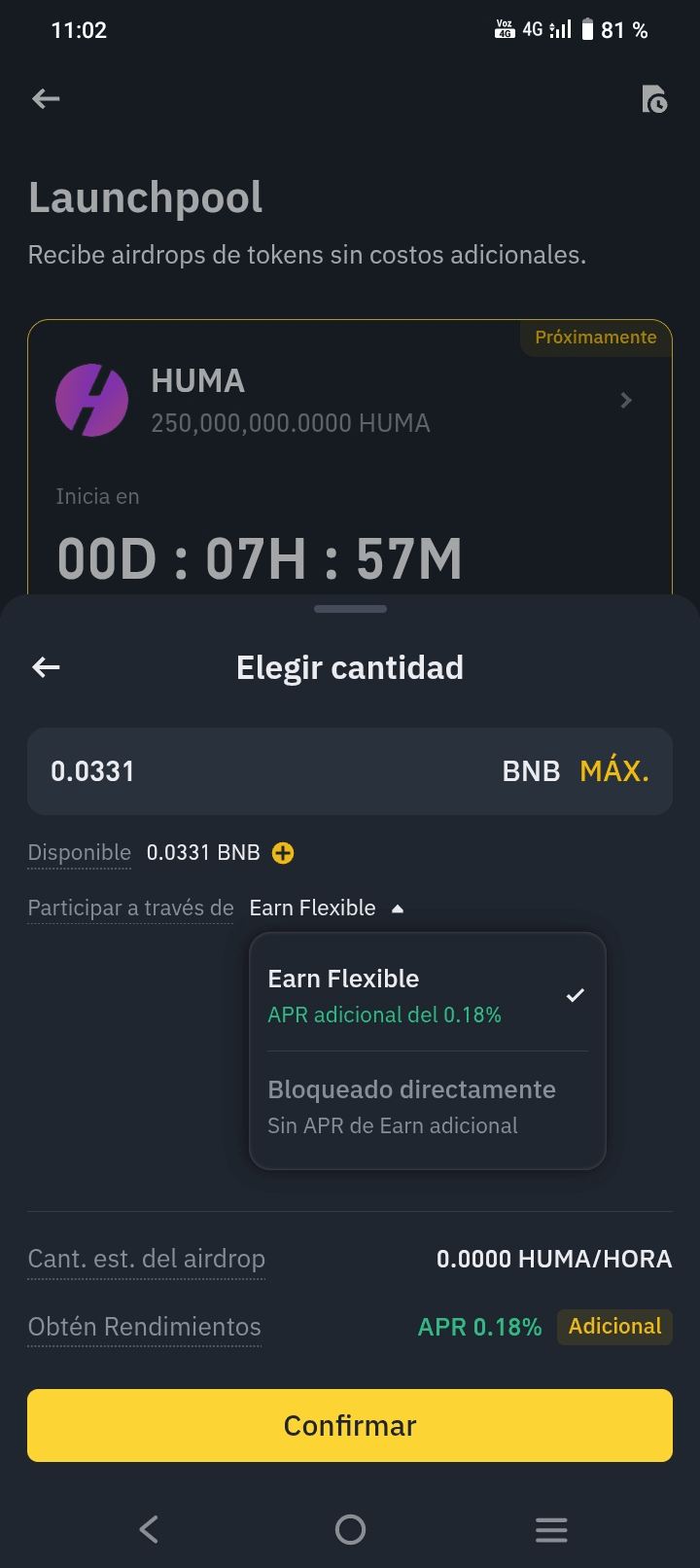The width and height of the screenshot is (700, 1568).
Task: Return from the Elegir cantidad sheet
Action: (46, 667)
